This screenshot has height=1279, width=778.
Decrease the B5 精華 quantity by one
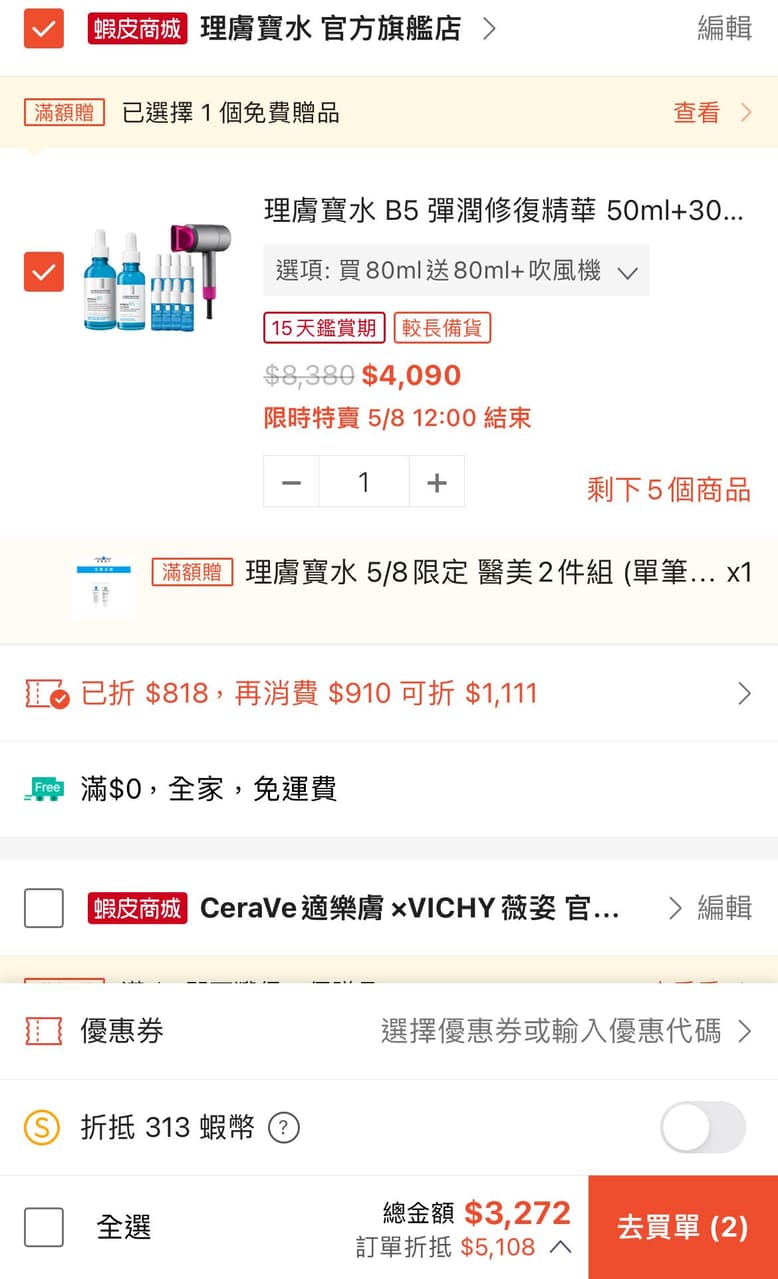pos(292,482)
